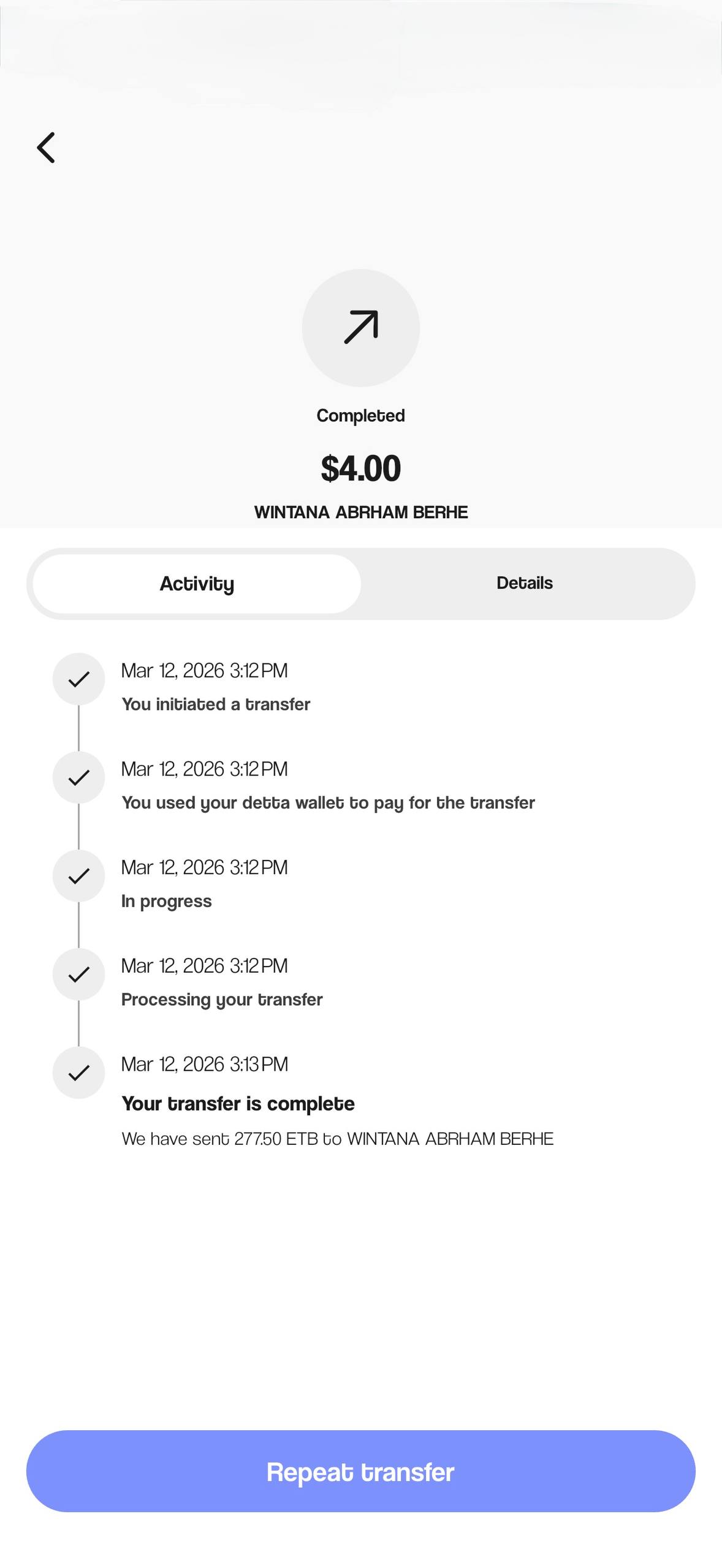Tap the Repeat transfer button
This screenshot has width=722, height=1568.
click(x=360, y=1472)
